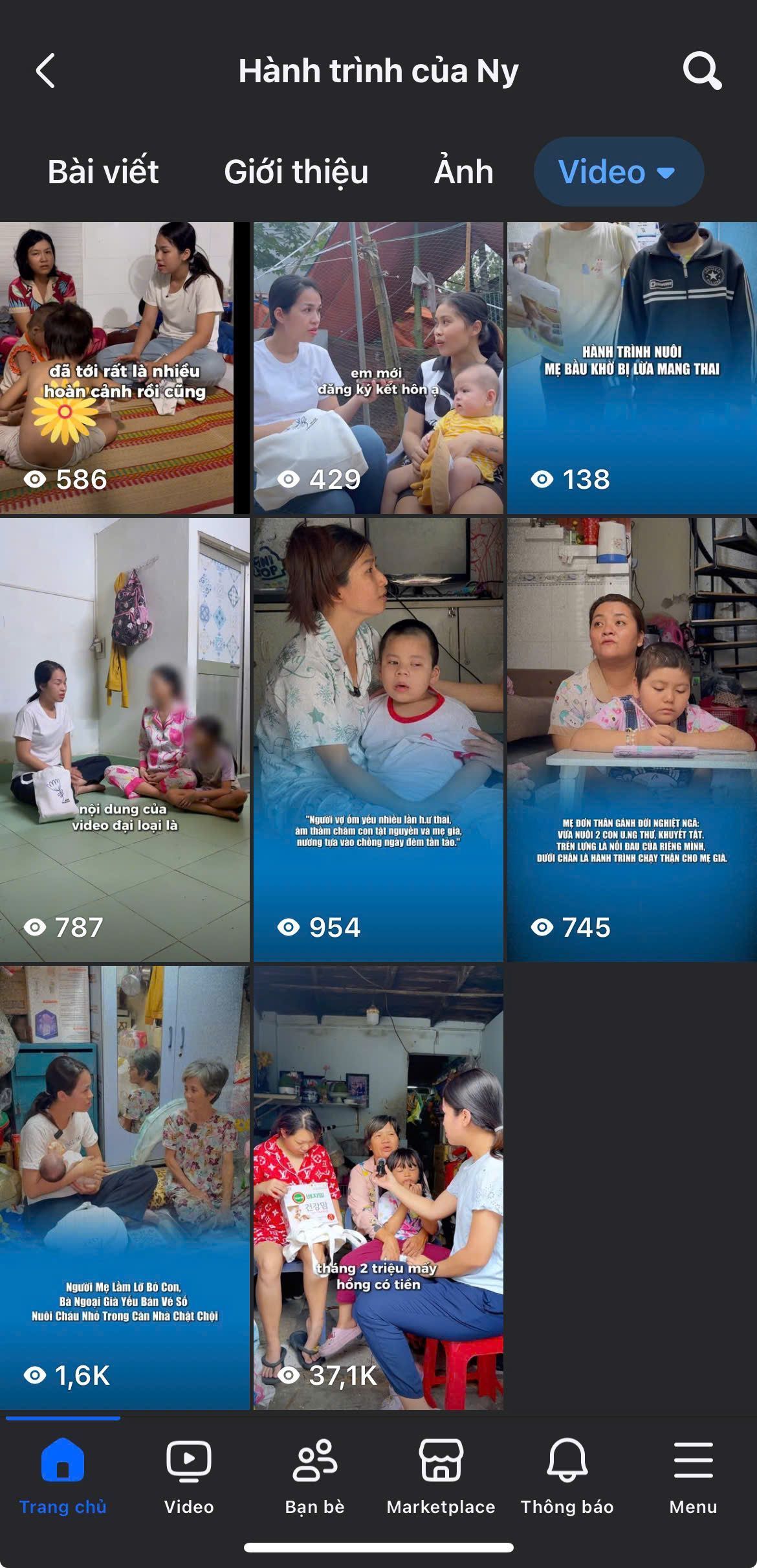
Task: Select the Ảnh tab
Action: [x=463, y=172]
